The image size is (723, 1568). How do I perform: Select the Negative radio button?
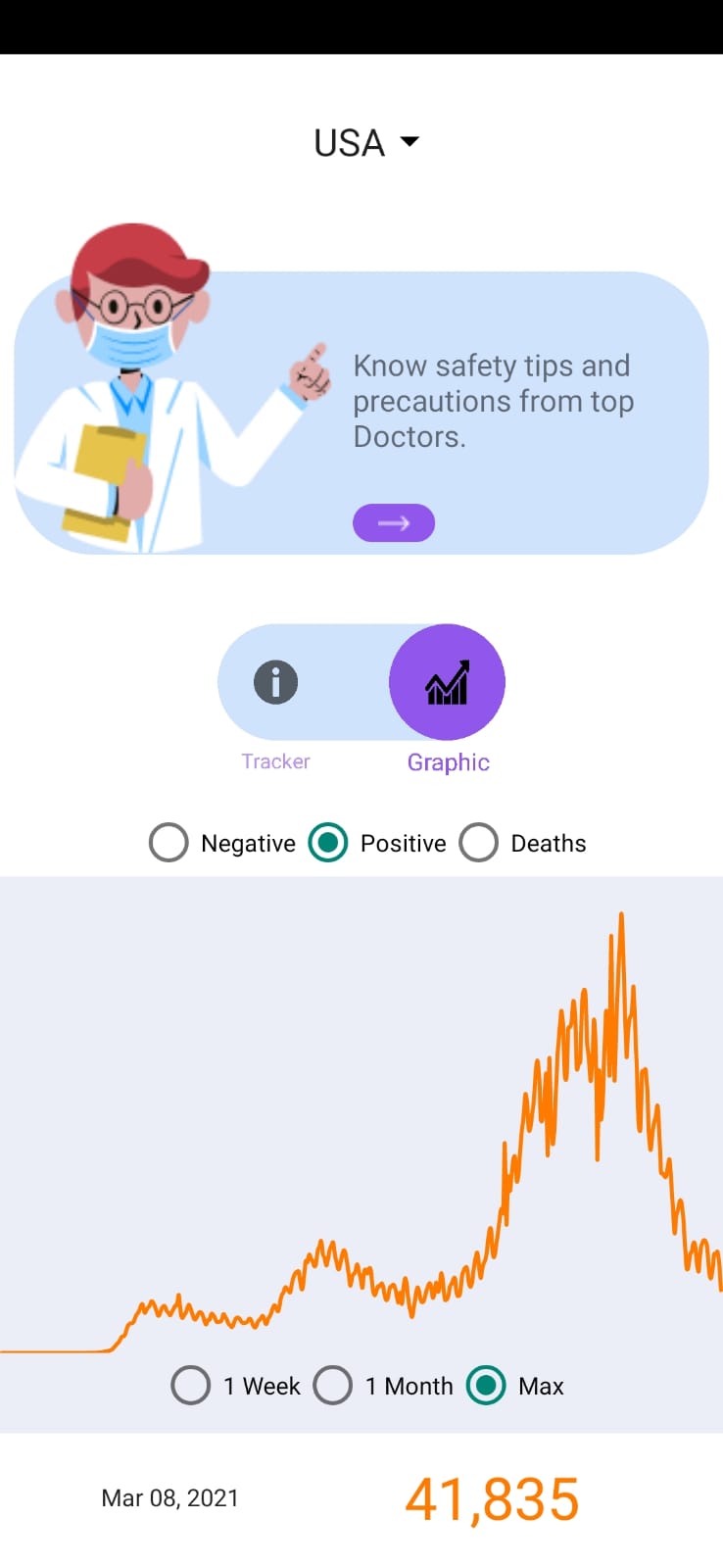pos(168,842)
